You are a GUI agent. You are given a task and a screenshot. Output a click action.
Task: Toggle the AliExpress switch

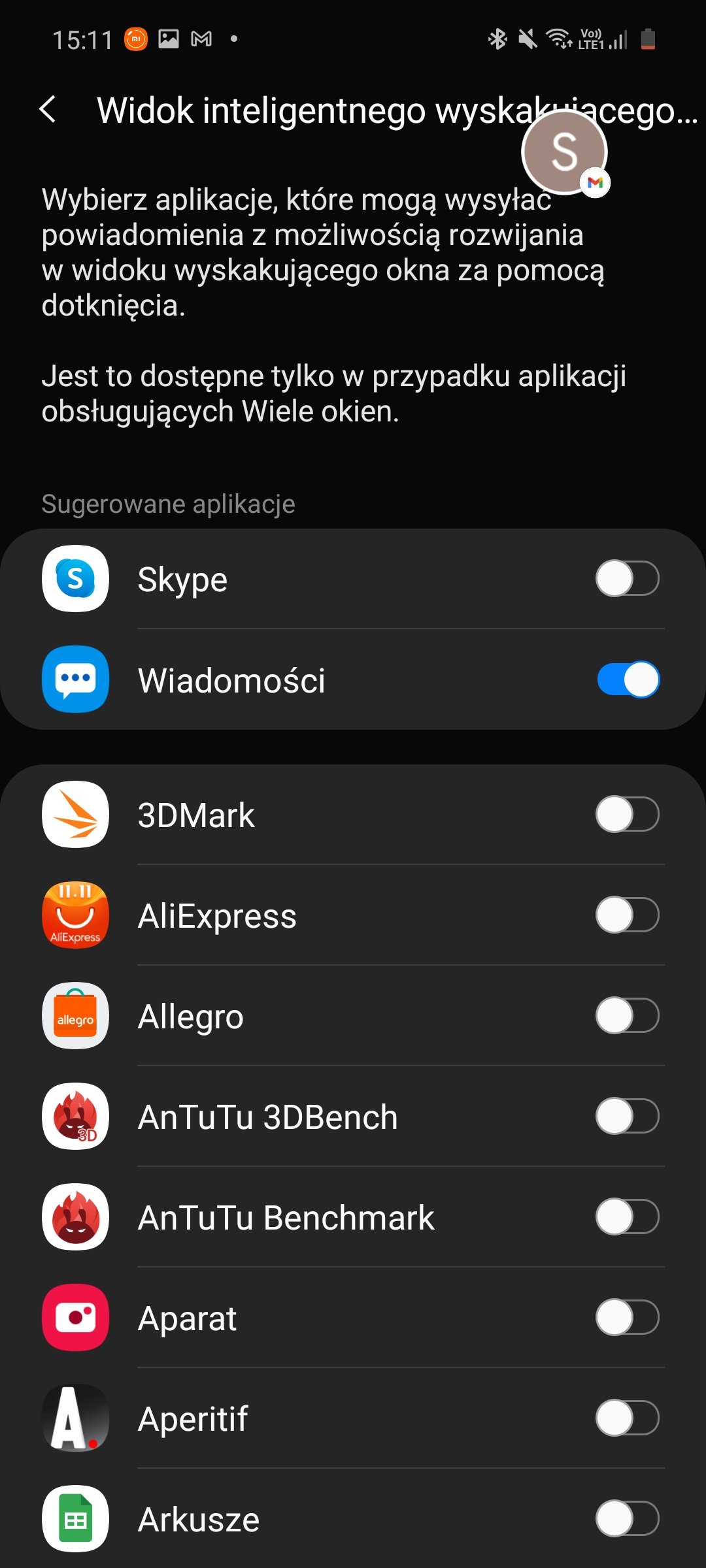(627, 915)
